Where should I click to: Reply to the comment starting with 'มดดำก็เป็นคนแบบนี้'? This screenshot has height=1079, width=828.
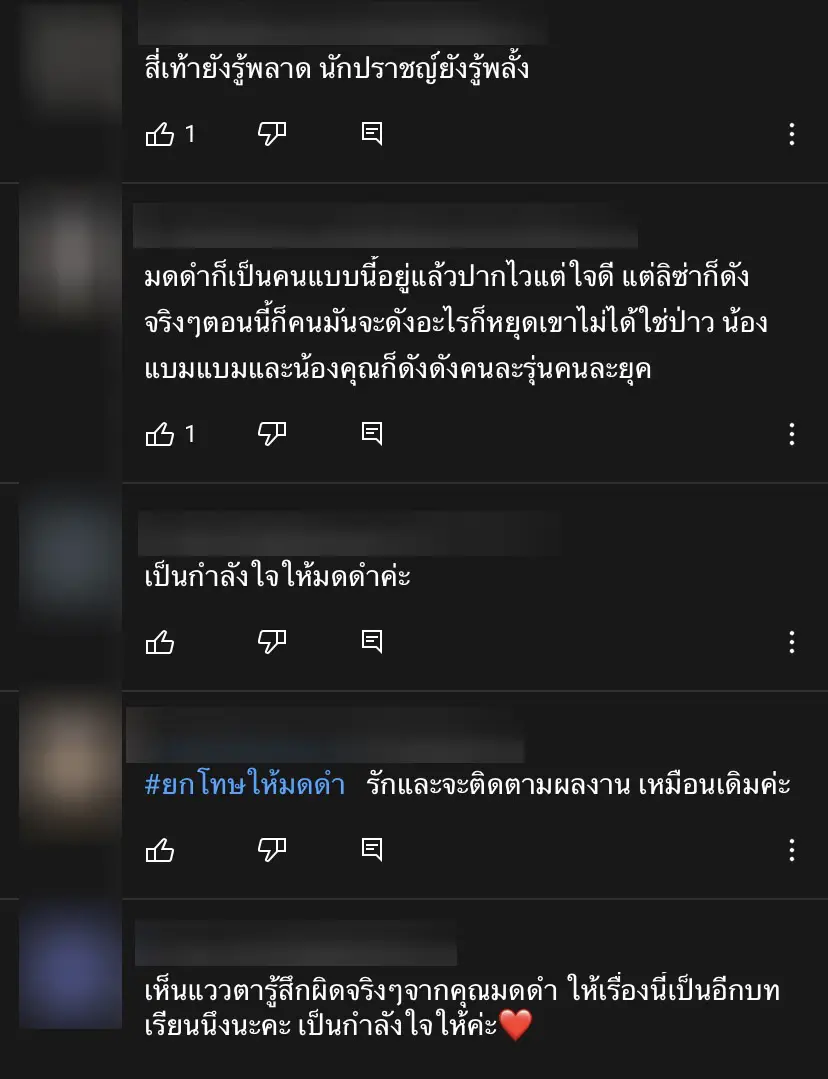coord(372,434)
